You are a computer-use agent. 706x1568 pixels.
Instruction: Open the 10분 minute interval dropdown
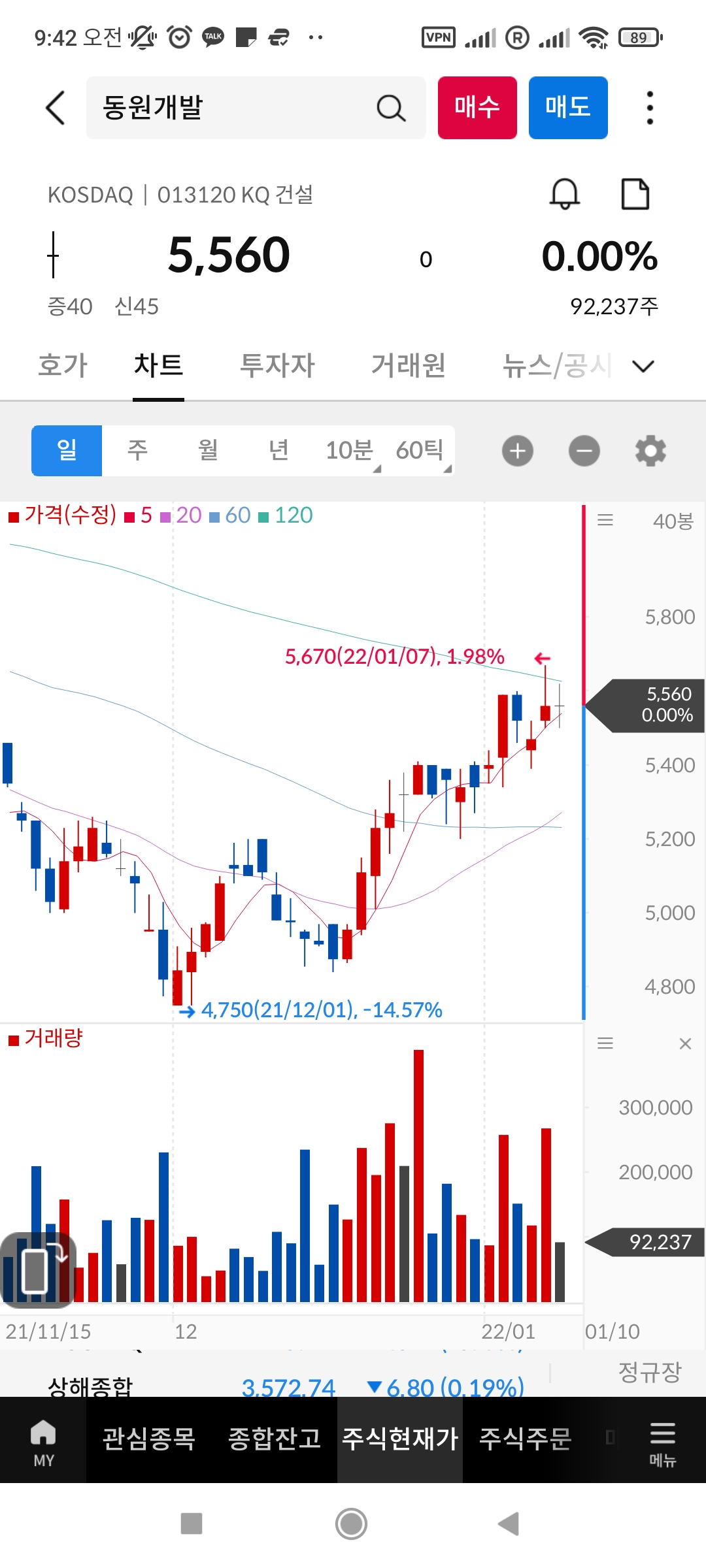tap(351, 450)
